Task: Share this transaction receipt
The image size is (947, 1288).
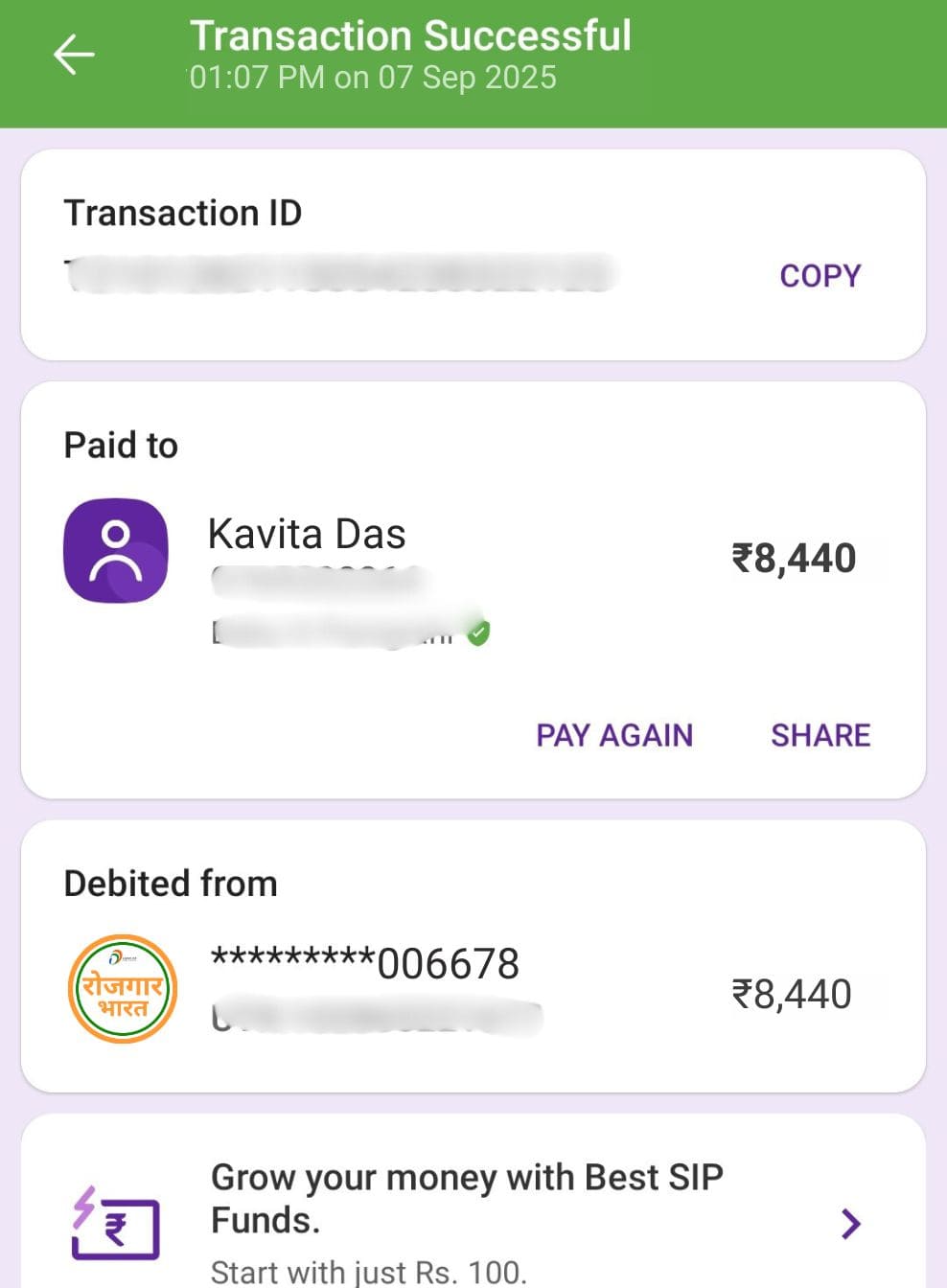Action: click(x=820, y=735)
